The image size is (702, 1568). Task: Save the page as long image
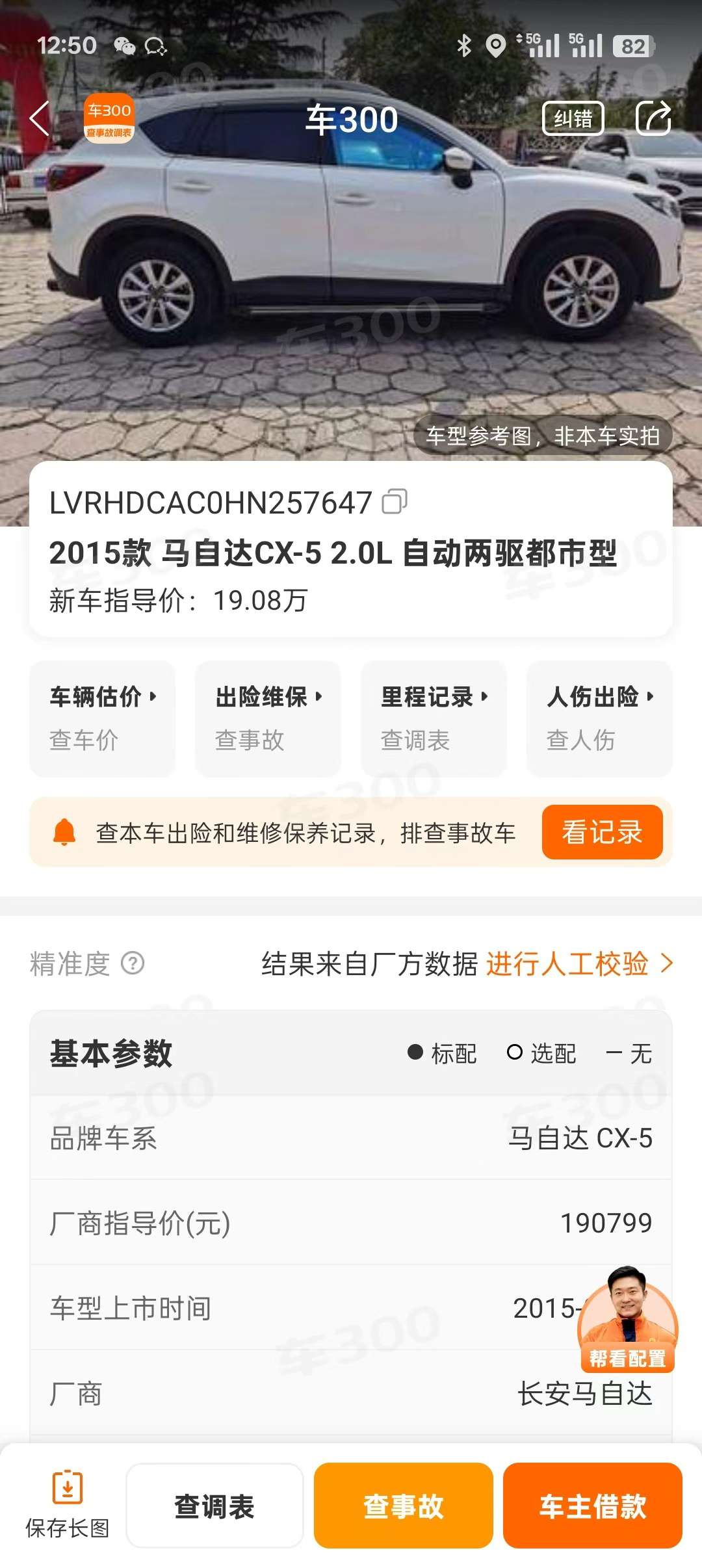click(67, 1505)
